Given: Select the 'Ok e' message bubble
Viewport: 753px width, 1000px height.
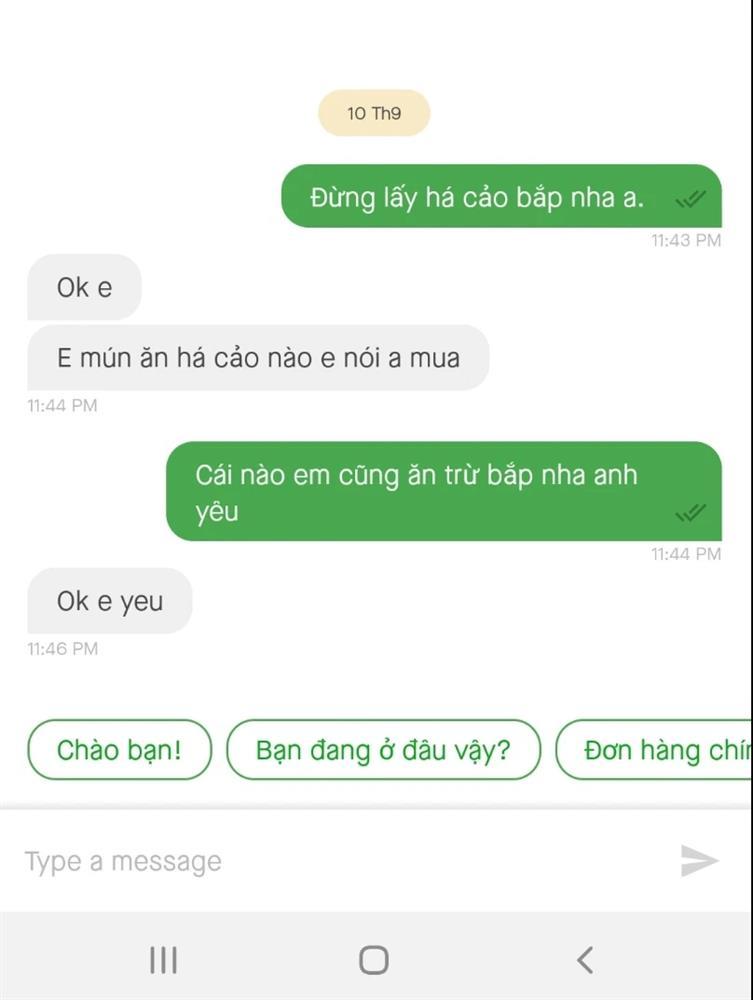Looking at the screenshot, I should pyautogui.click(x=84, y=287).
